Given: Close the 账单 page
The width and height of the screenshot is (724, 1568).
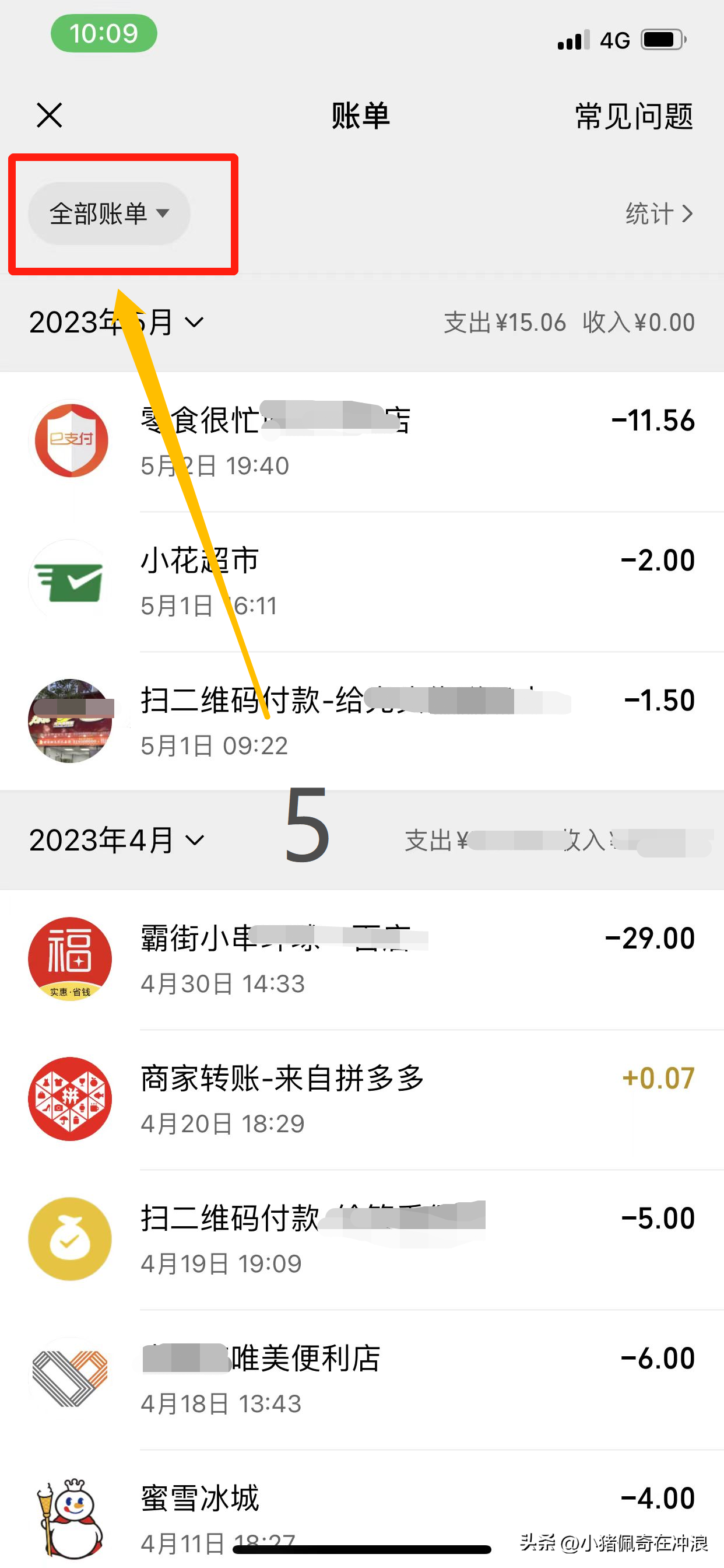Looking at the screenshot, I should (50, 115).
